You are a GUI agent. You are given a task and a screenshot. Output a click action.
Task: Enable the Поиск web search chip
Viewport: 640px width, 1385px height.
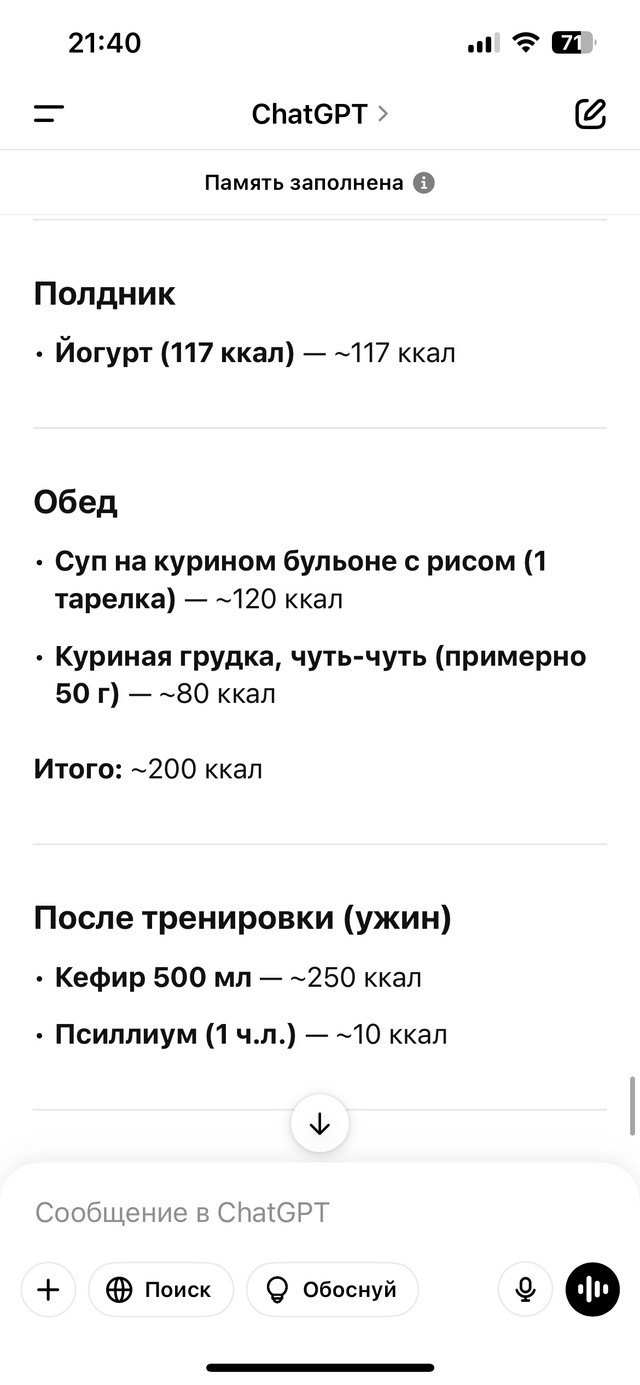[161, 1289]
